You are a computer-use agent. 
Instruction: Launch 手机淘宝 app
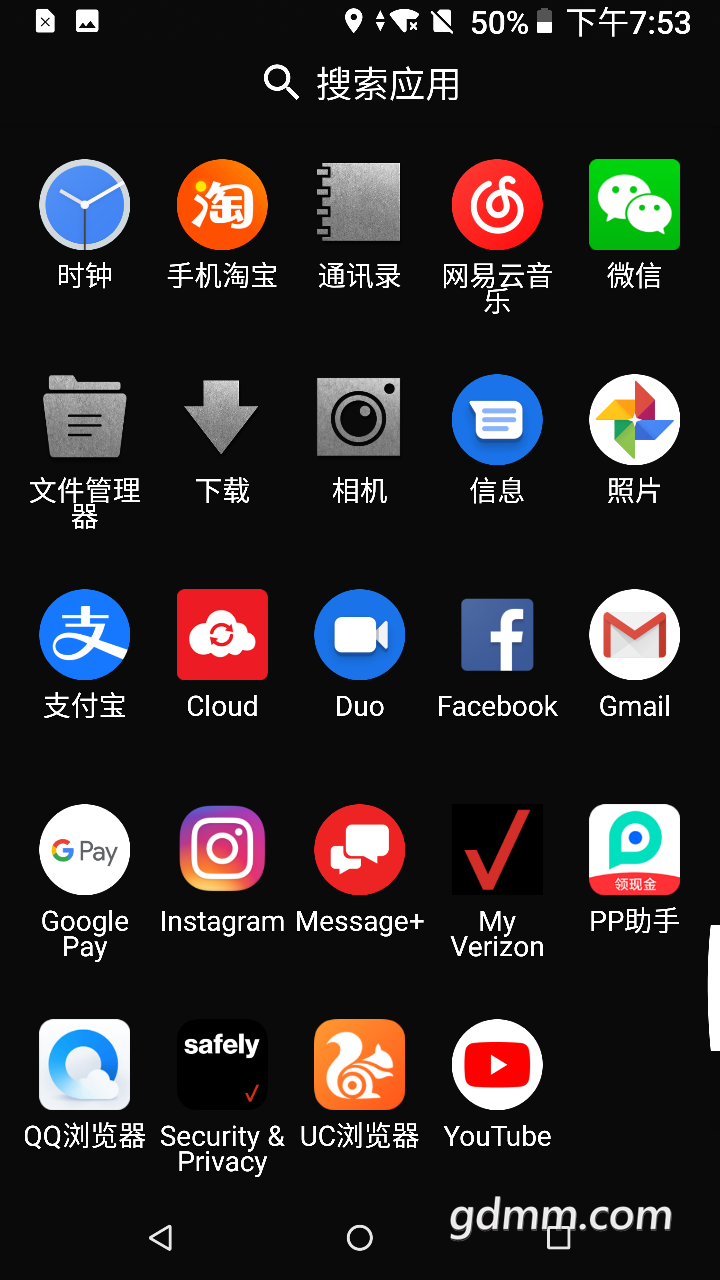pyautogui.click(x=222, y=205)
